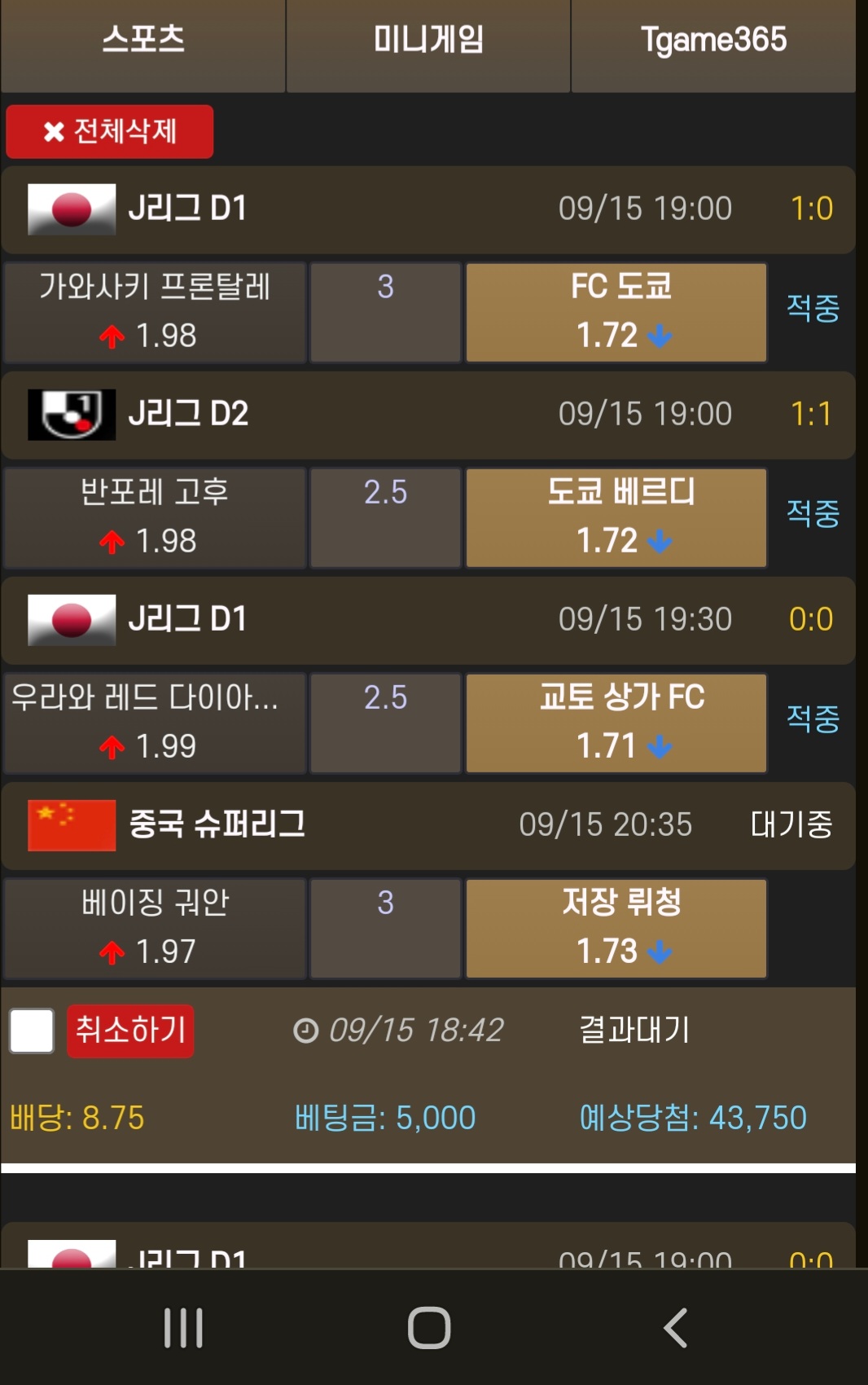Tap the red 전체삭제 button
868x1385 pixels.
click(110, 131)
